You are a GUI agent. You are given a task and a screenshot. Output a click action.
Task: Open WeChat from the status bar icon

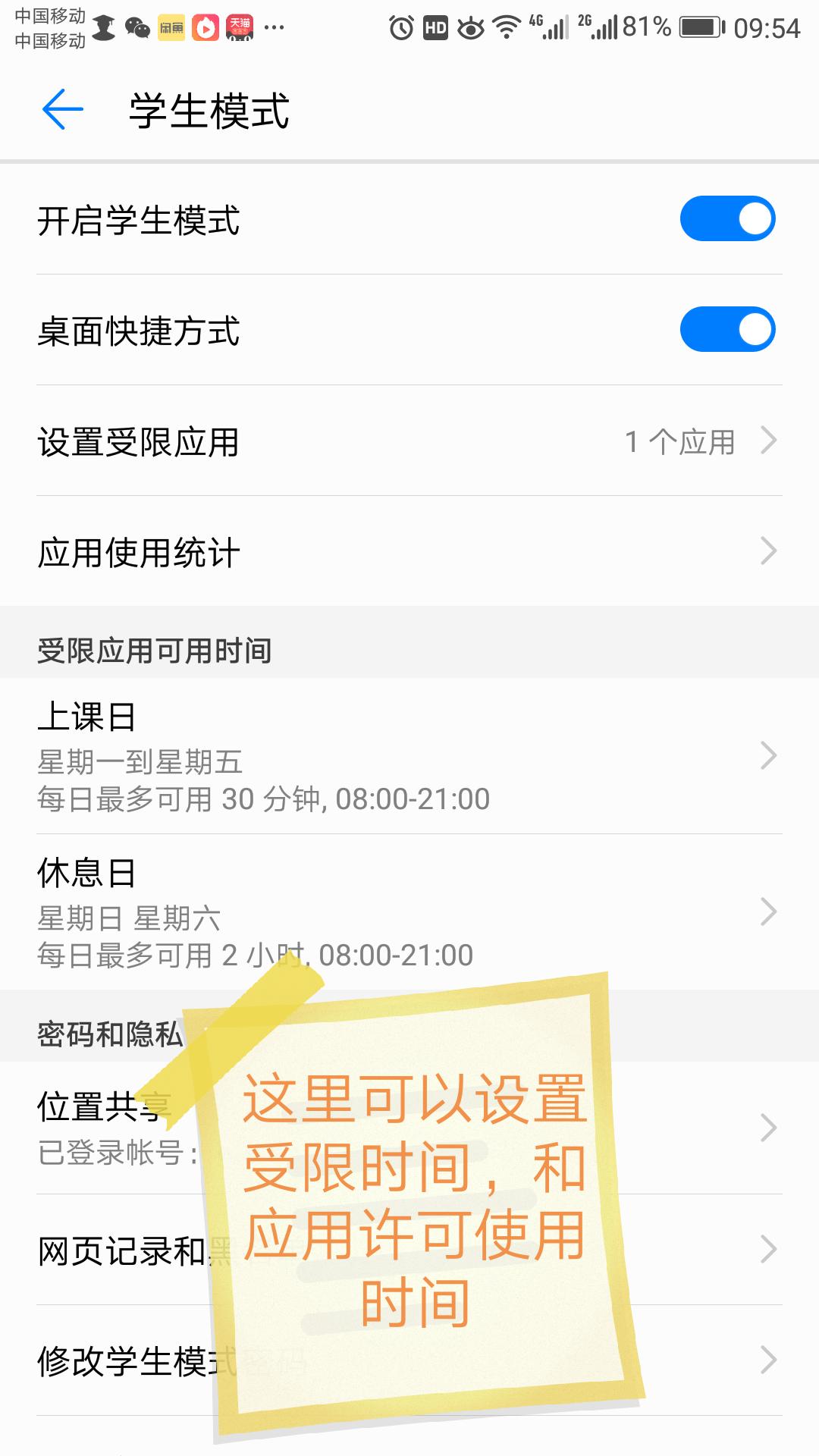pyautogui.click(x=136, y=27)
